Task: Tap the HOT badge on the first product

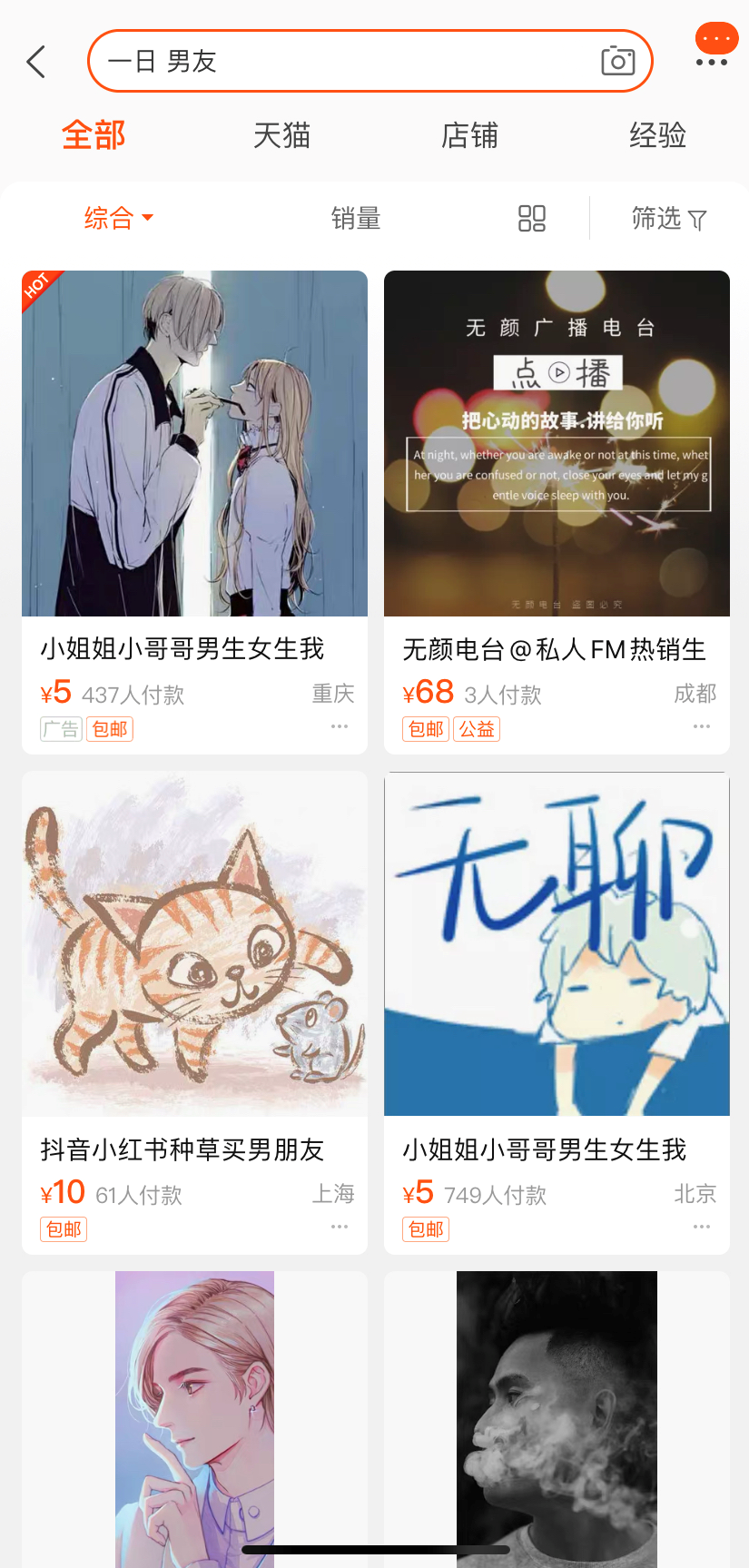Action: 38,290
